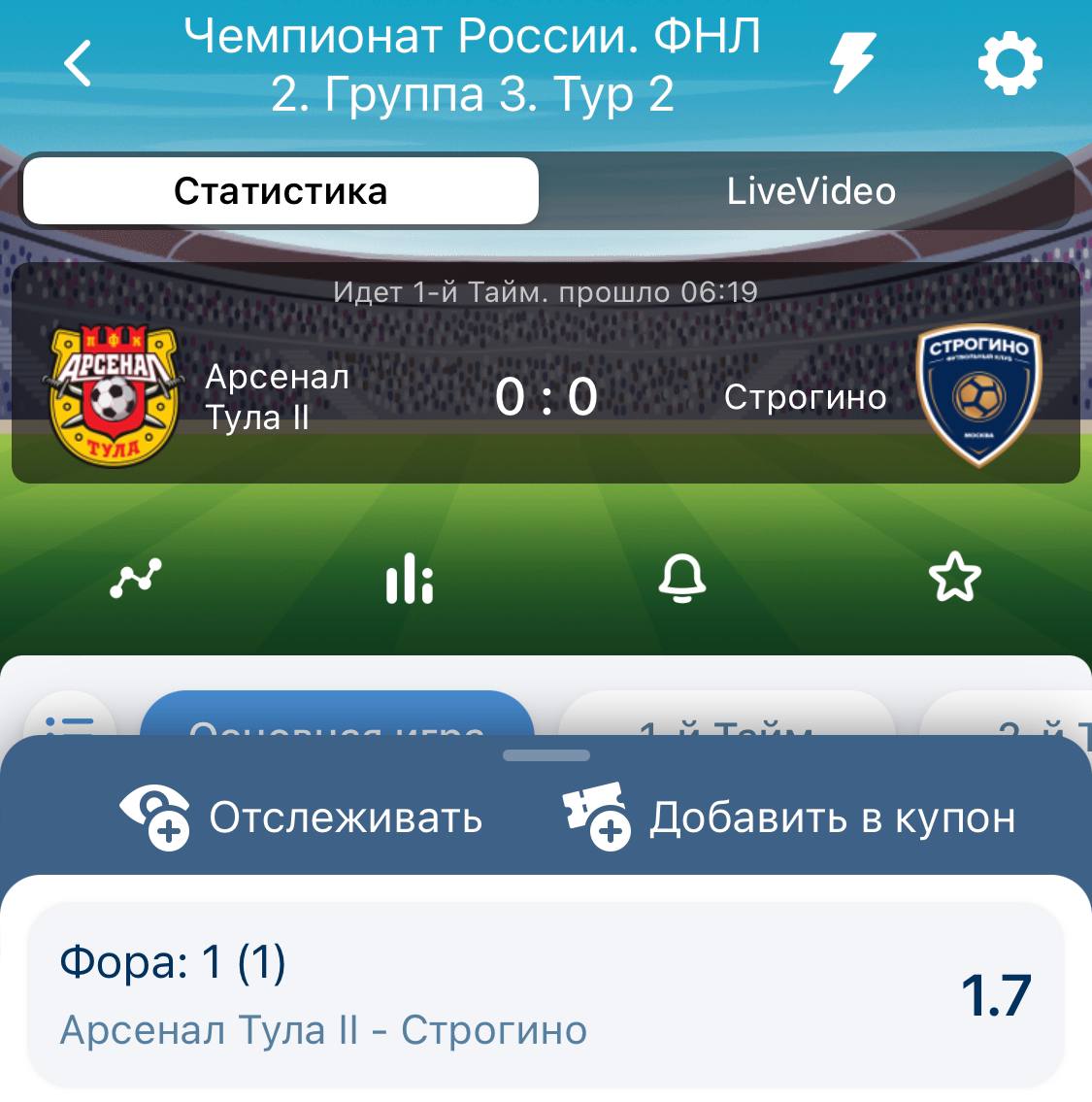This screenshot has width=1092, height=1102.
Task: Enable match notifications with the bell
Action: pyautogui.click(x=681, y=579)
